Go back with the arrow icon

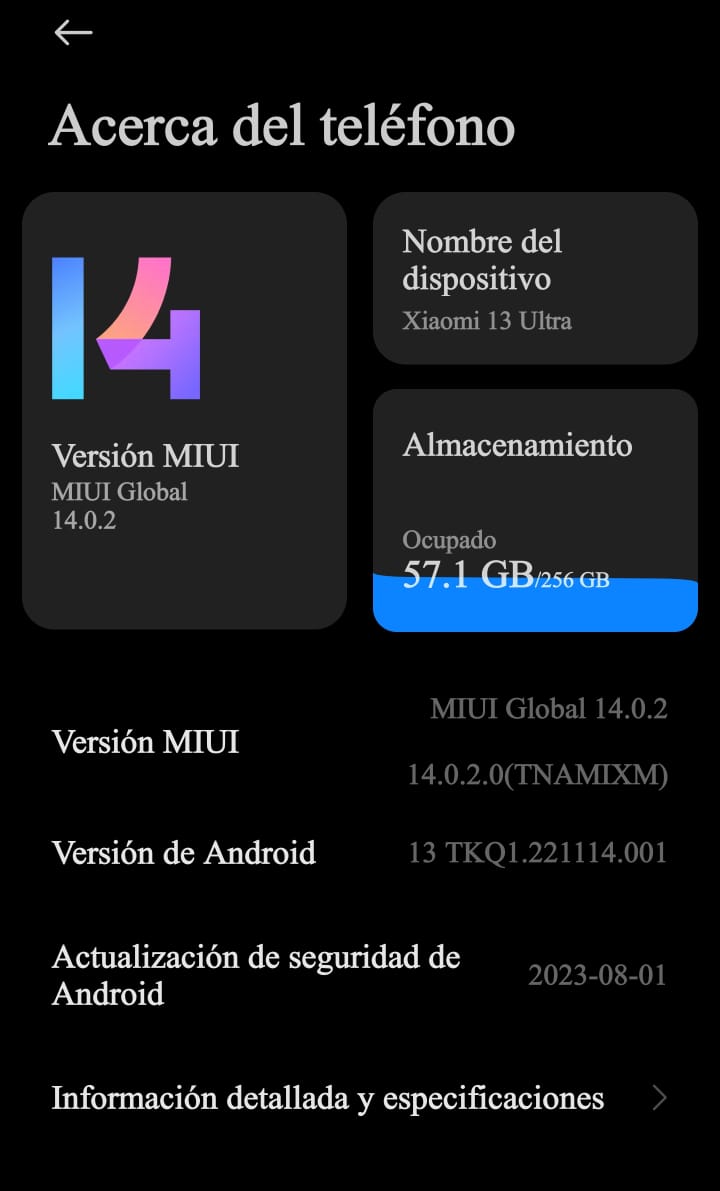pyautogui.click(x=74, y=32)
